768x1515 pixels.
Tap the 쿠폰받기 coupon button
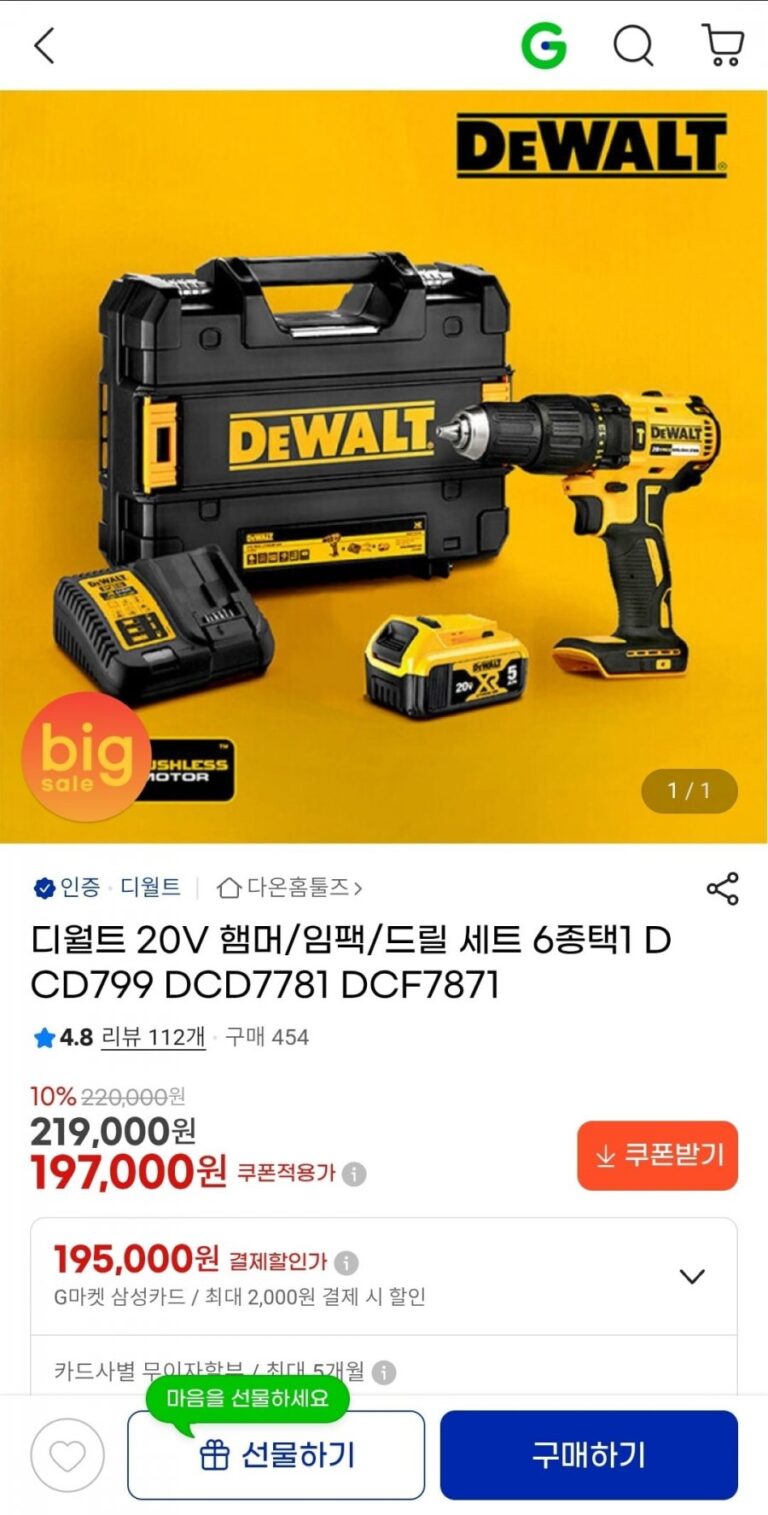click(x=657, y=1155)
